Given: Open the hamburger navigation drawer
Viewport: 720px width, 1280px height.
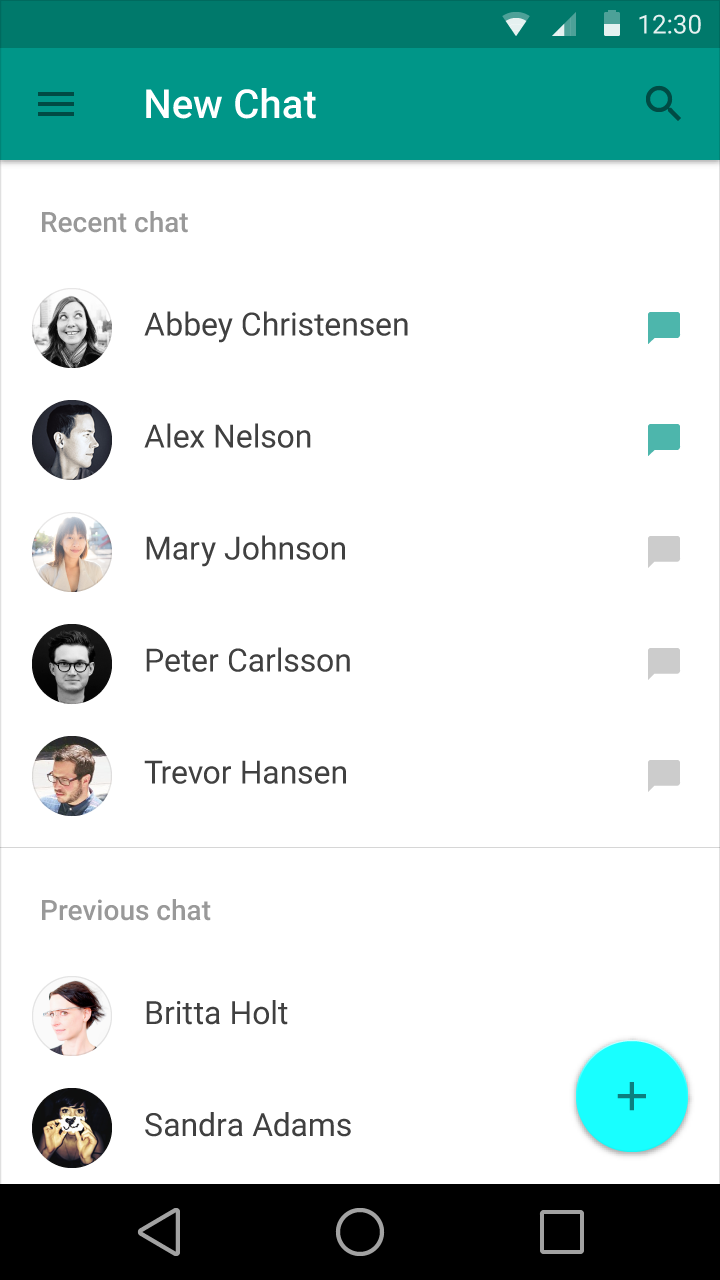Looking at the screenshot, I should click(x=56, y=104).
